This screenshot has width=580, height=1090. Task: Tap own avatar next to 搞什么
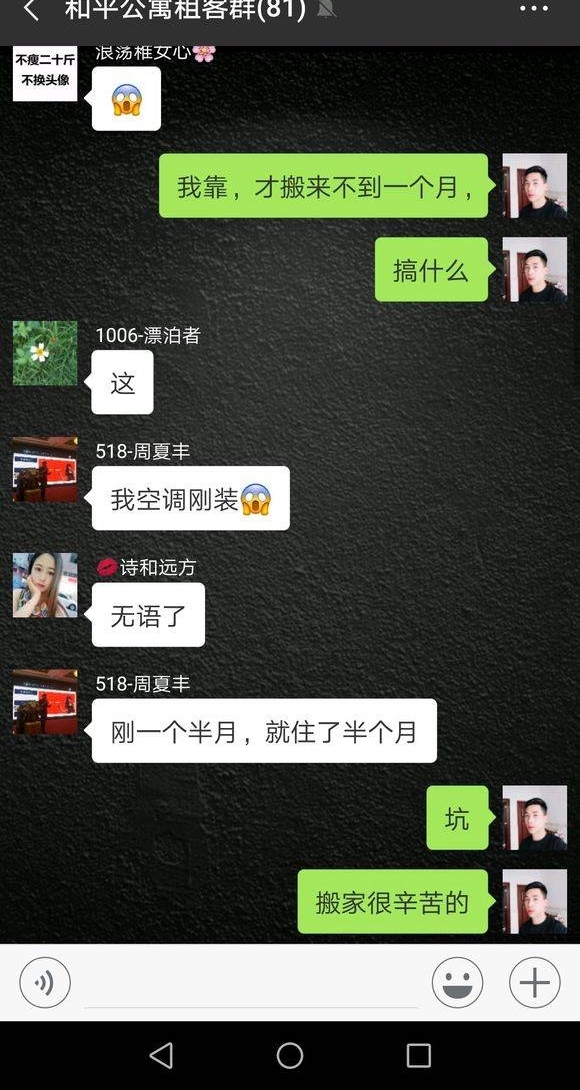(535, 269)
